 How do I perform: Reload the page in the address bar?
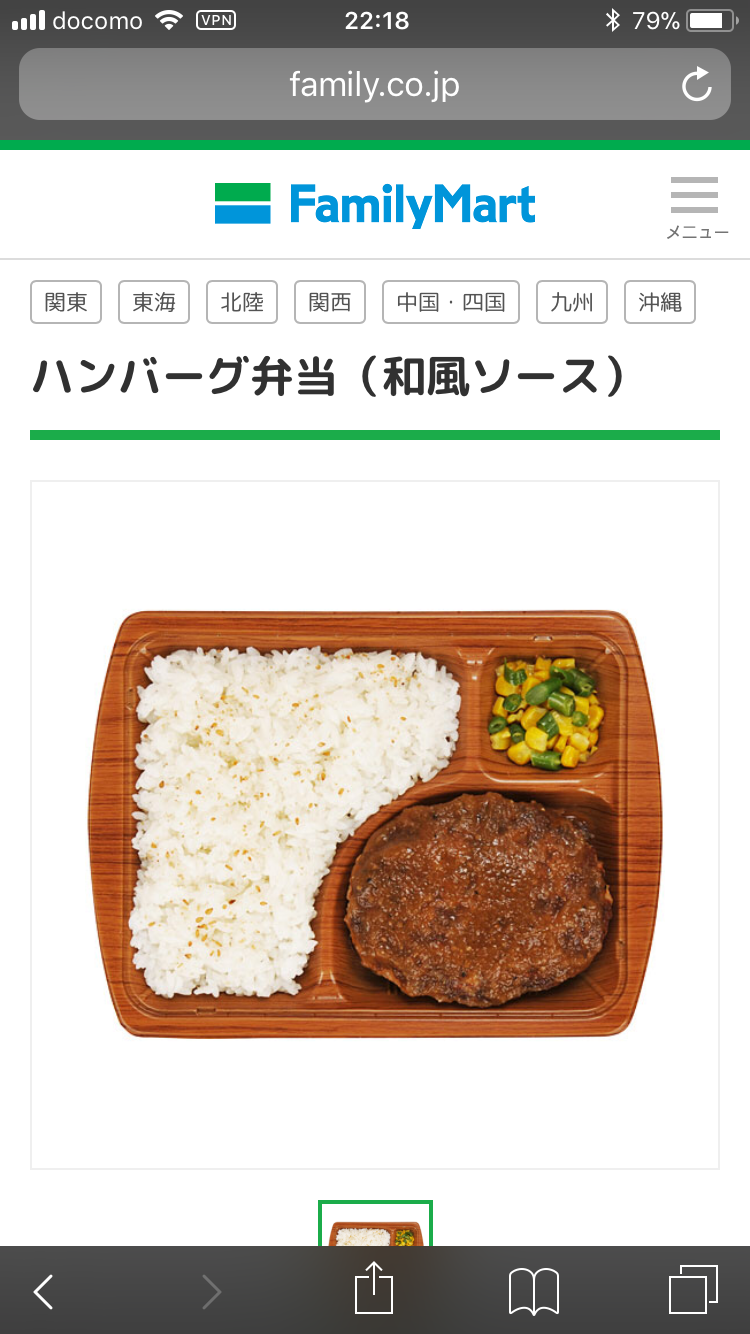pyautogui.click(x=696, y=85)
